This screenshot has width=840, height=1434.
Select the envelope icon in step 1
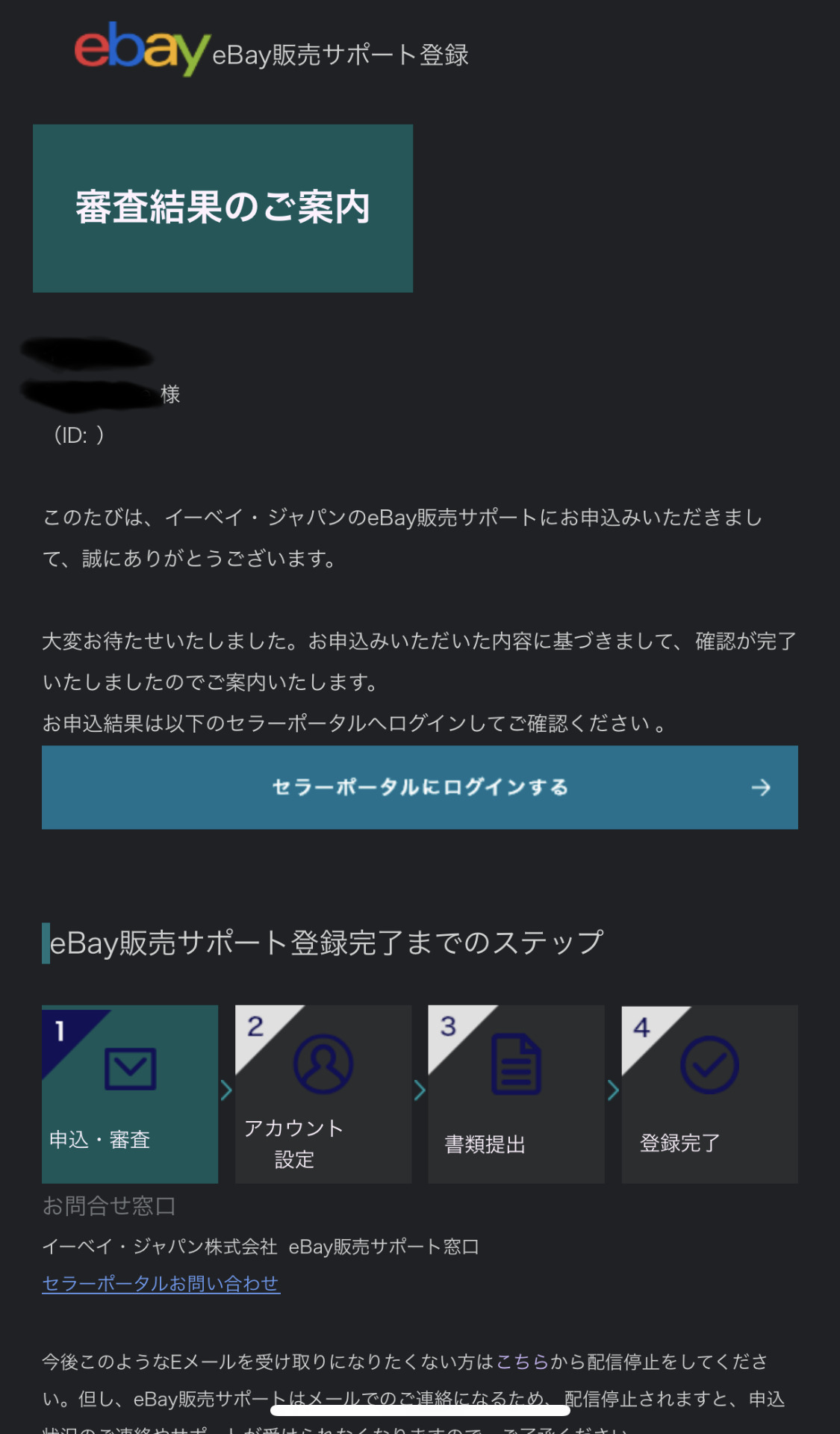[130, 1067]
